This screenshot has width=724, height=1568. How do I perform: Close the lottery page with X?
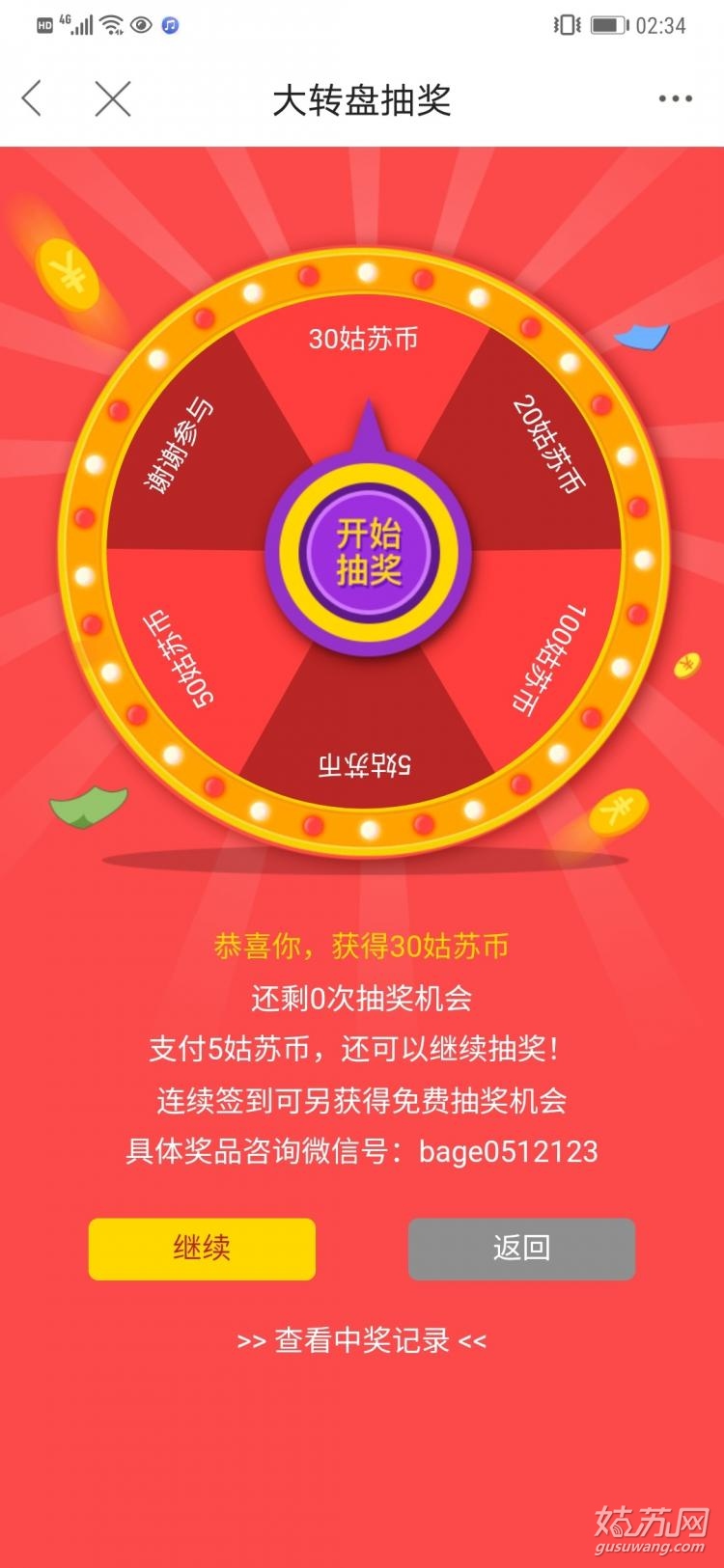(x=113, y=98)
